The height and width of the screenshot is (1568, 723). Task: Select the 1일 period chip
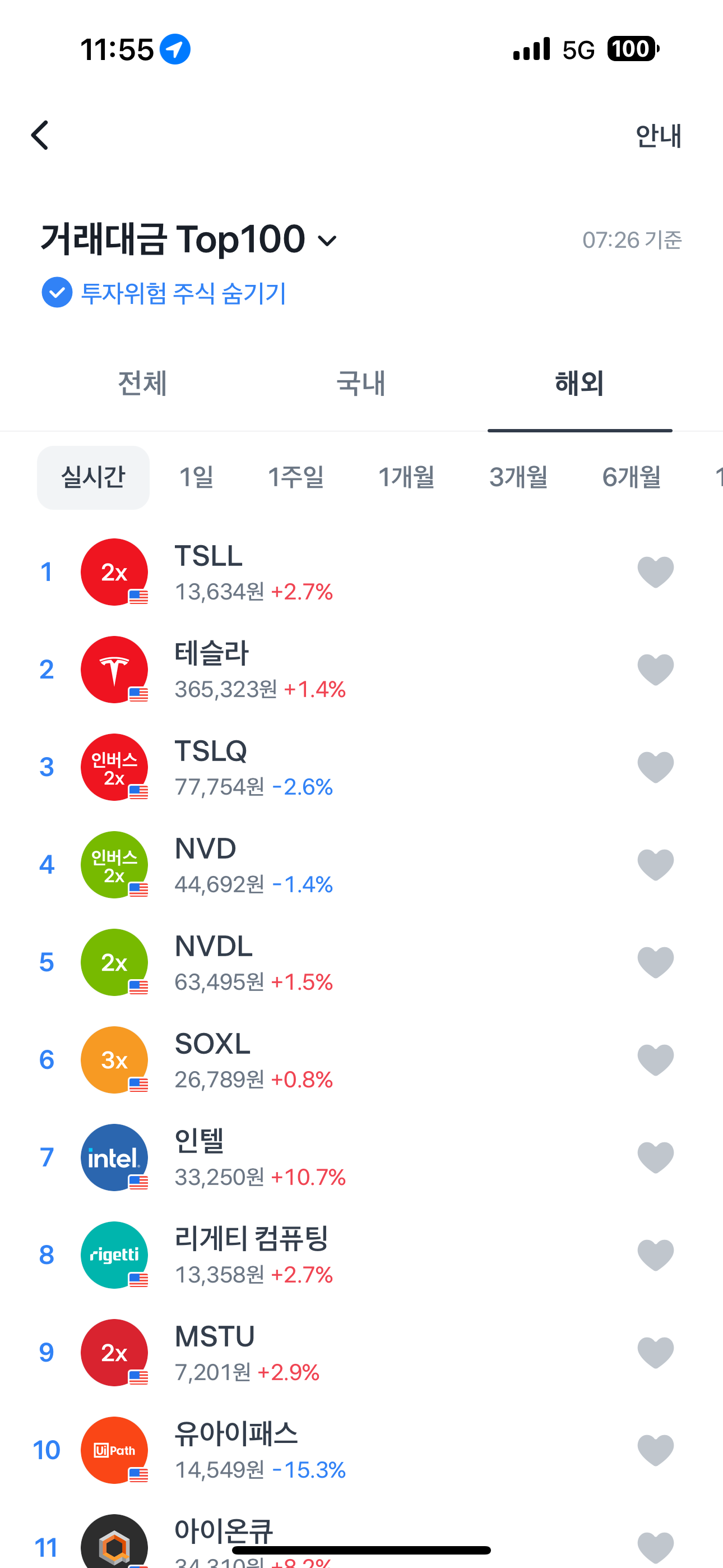(196, 477)
